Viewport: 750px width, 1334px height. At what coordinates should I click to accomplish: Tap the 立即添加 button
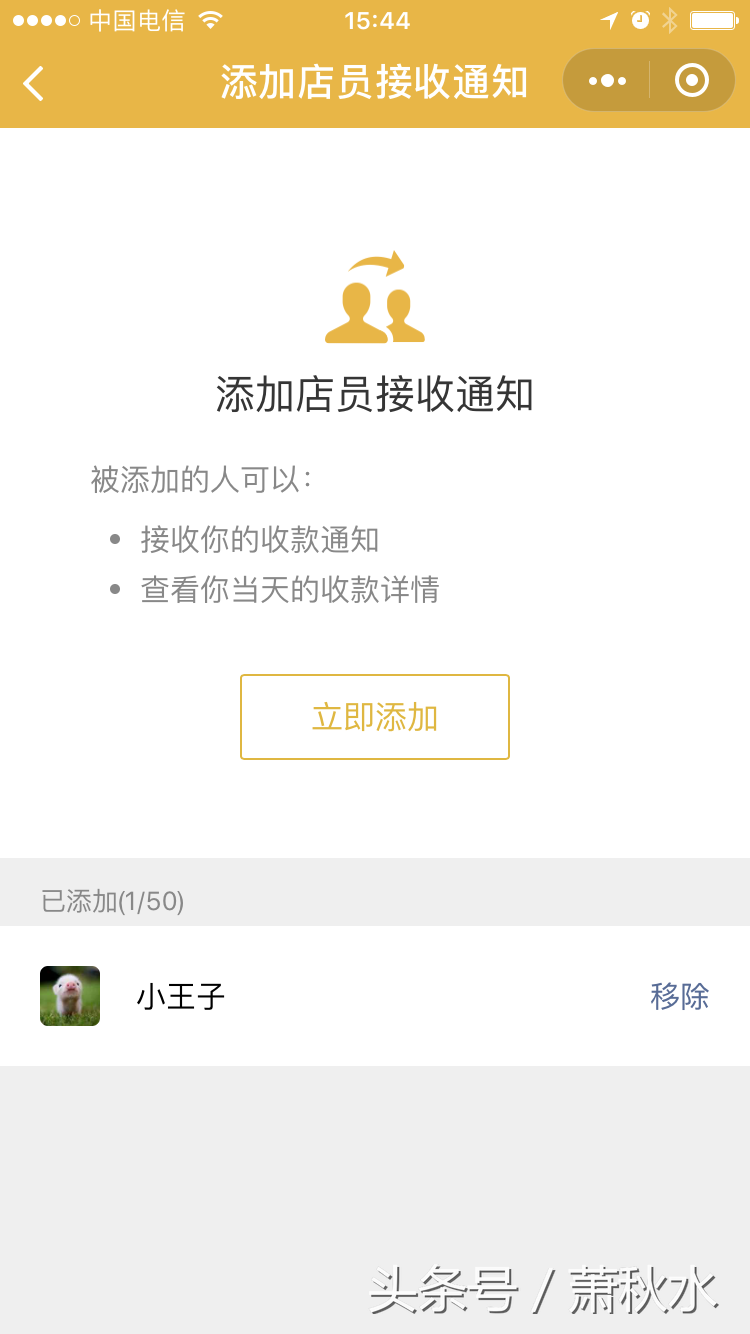375,717
